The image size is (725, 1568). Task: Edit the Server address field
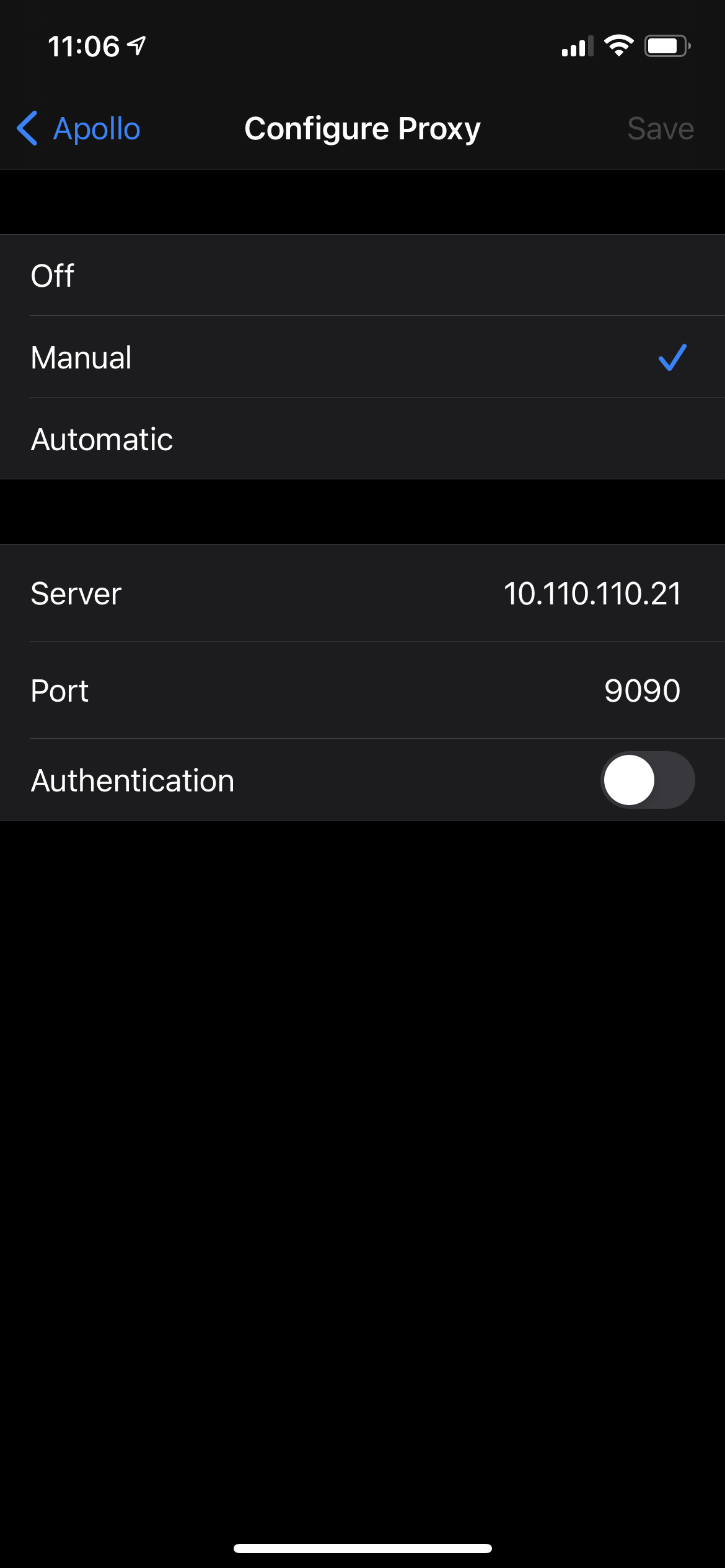pos(592,593)
